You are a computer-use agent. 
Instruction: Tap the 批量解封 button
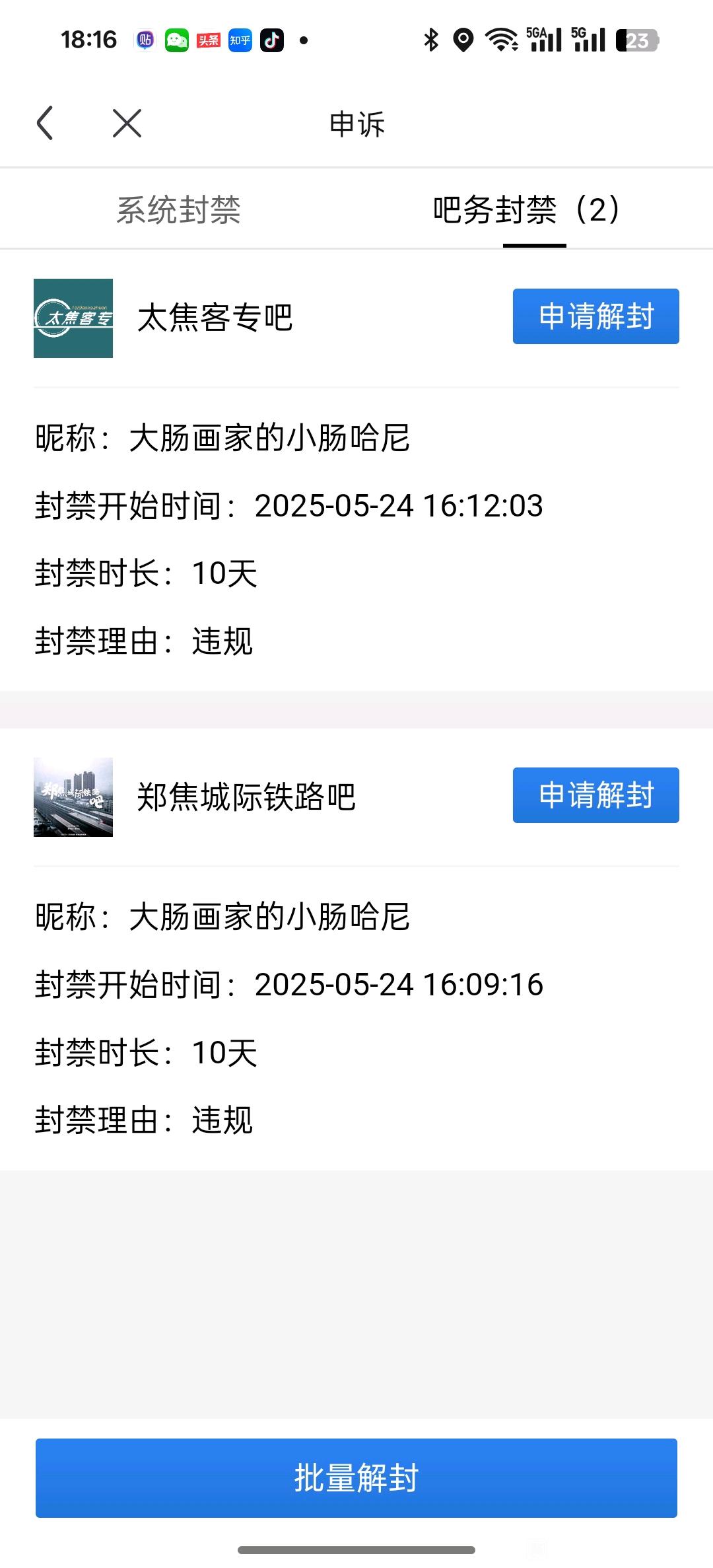pyautogui.click(x=356, y=1478)
